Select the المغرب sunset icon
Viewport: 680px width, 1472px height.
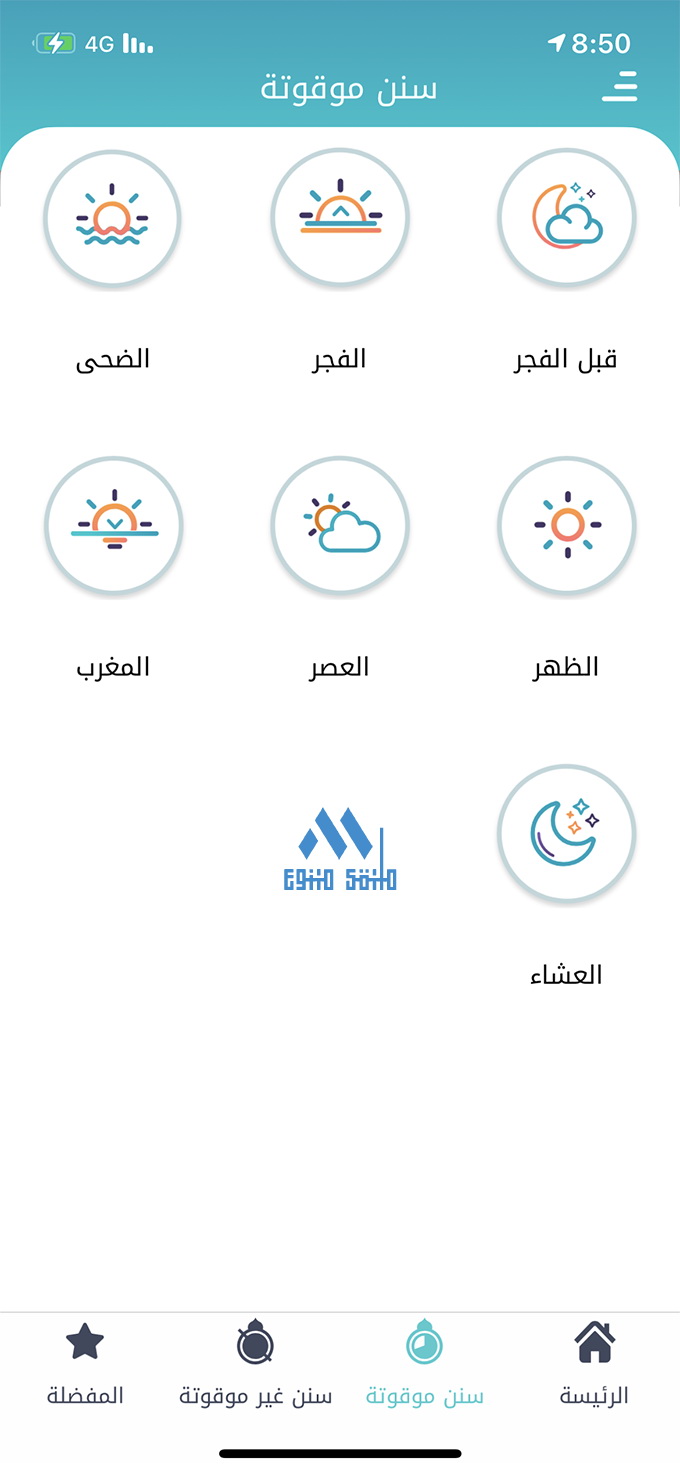112,525
